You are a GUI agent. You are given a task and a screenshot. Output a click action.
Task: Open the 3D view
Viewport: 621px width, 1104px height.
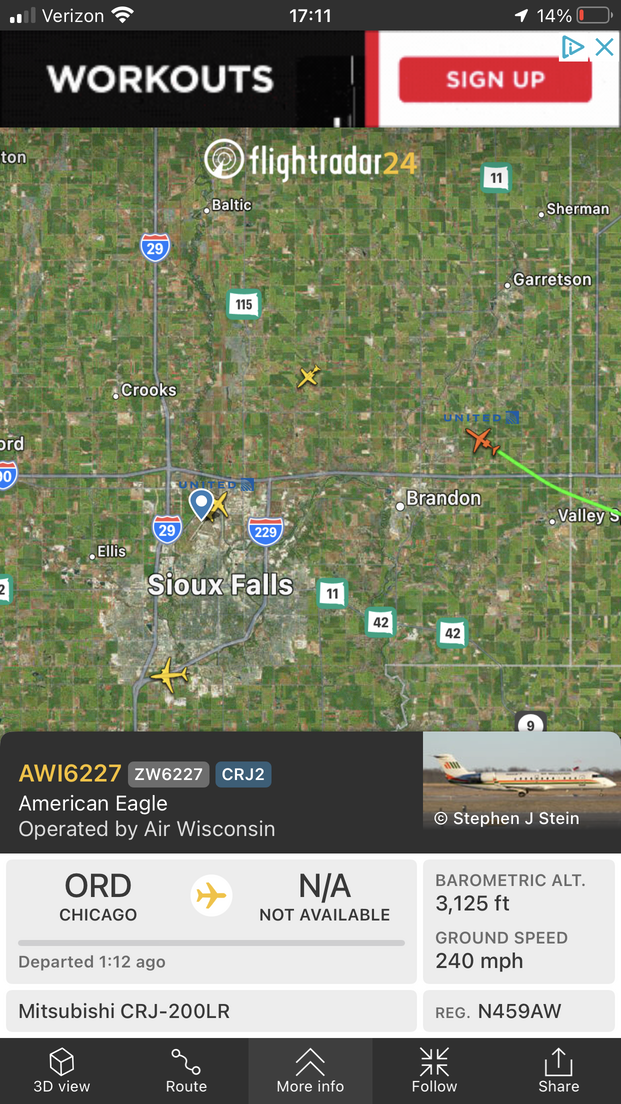(62, 1070)
